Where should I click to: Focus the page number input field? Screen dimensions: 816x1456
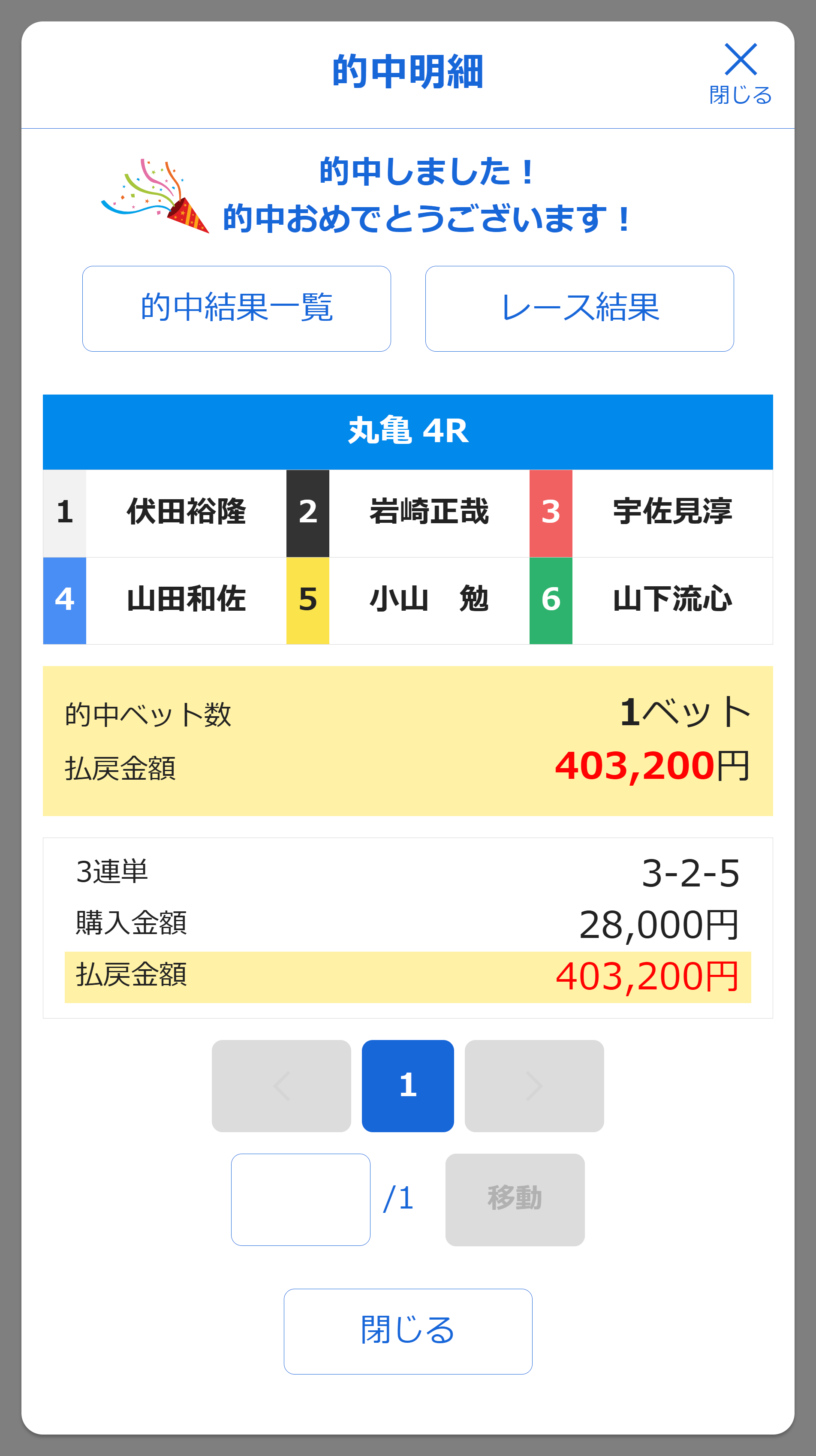pyautogui.click(x=301, y=1200)
